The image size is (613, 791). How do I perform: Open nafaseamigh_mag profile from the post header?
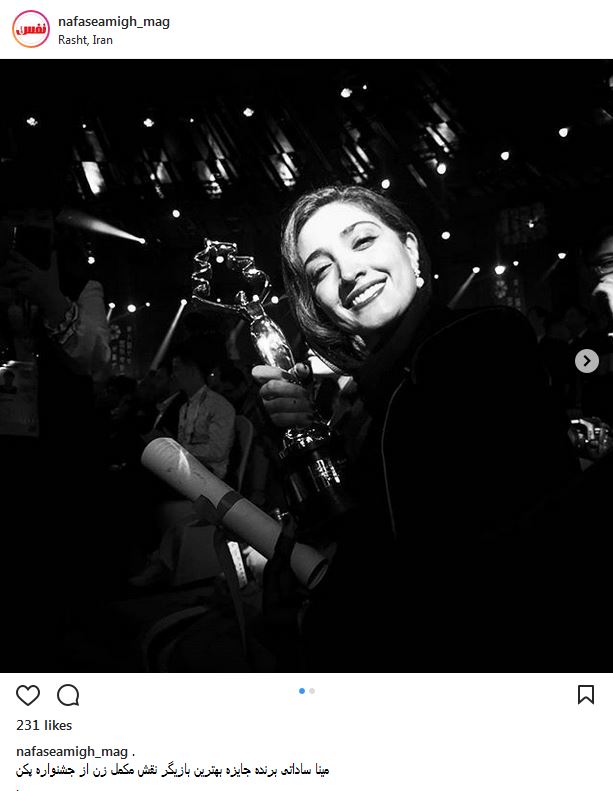tap(114, 21)
